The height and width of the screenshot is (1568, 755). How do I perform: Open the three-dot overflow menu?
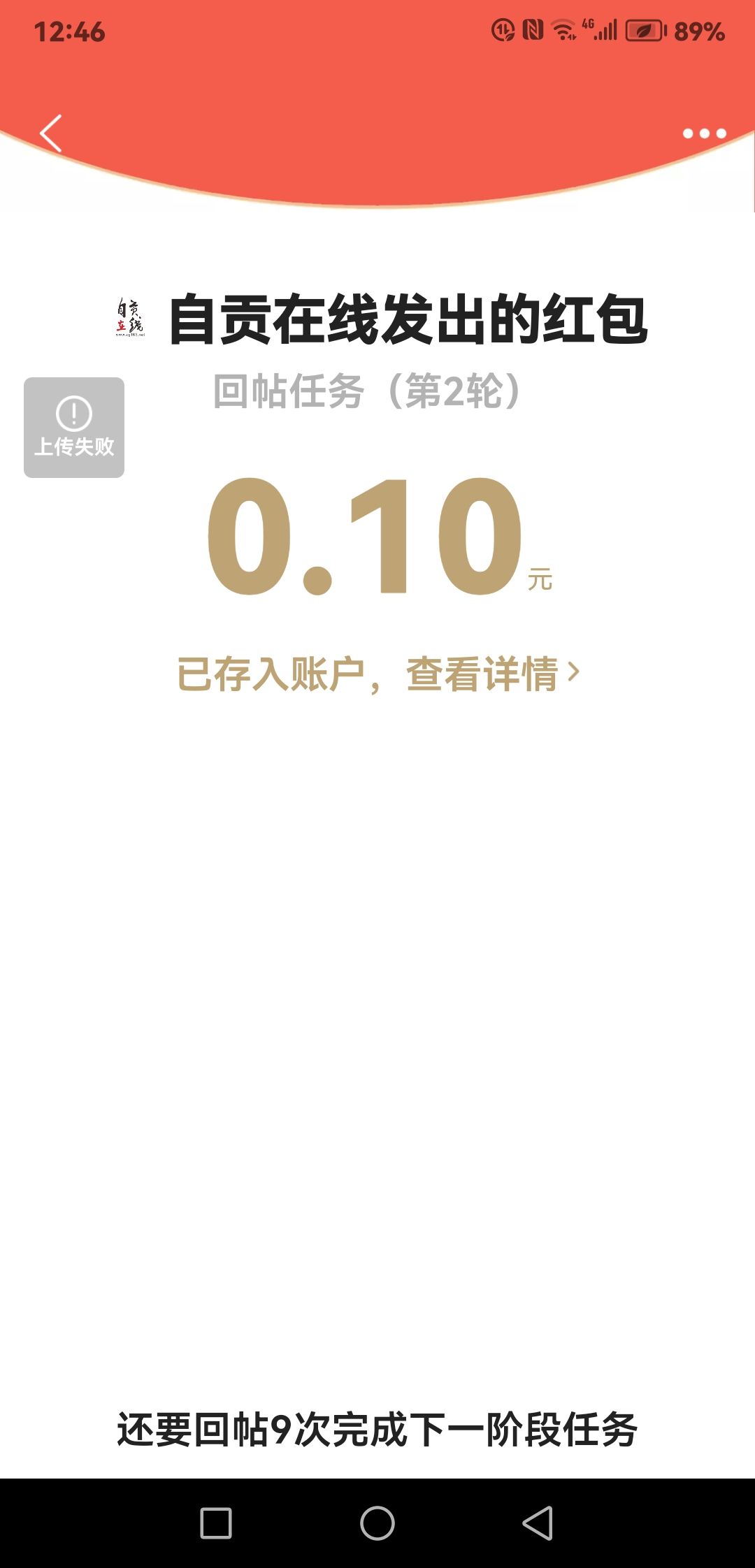click(704, 133)
